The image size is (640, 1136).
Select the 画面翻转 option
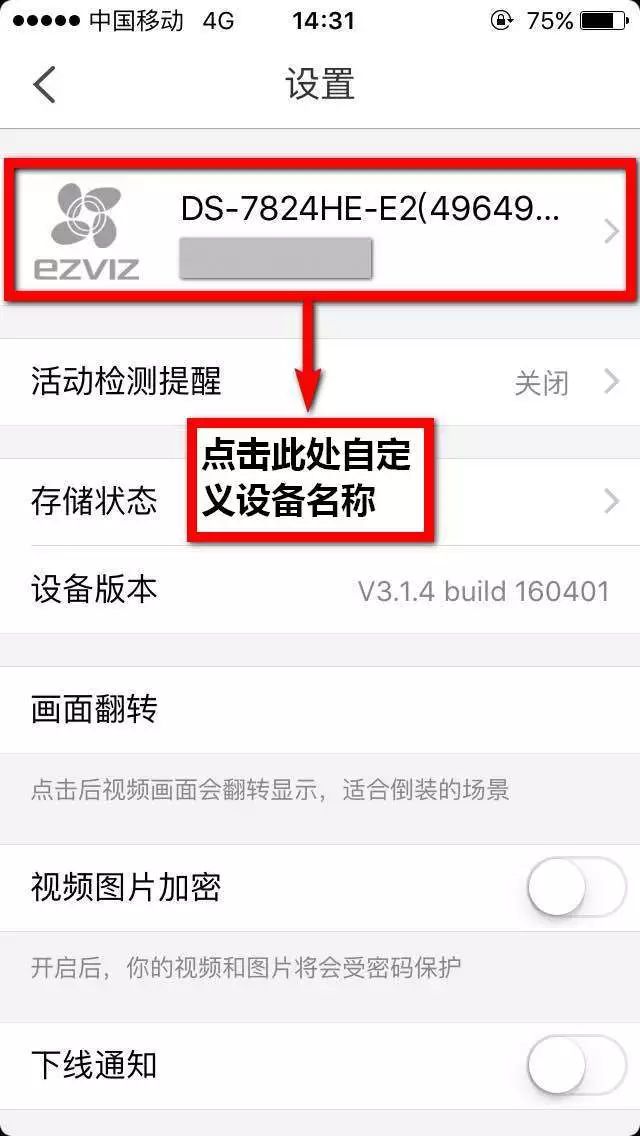[320, 711]
